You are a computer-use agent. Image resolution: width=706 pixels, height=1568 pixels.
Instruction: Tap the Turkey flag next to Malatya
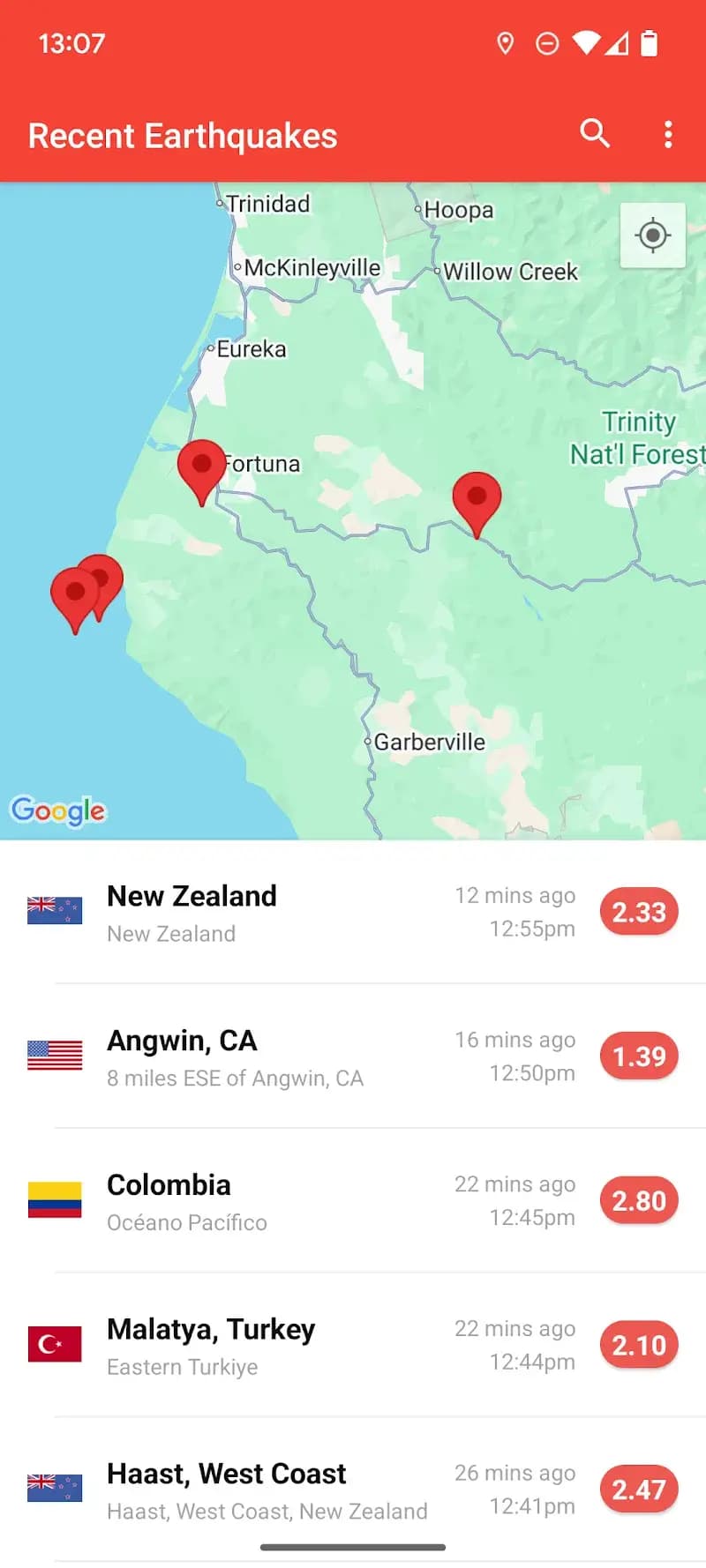55,1342
